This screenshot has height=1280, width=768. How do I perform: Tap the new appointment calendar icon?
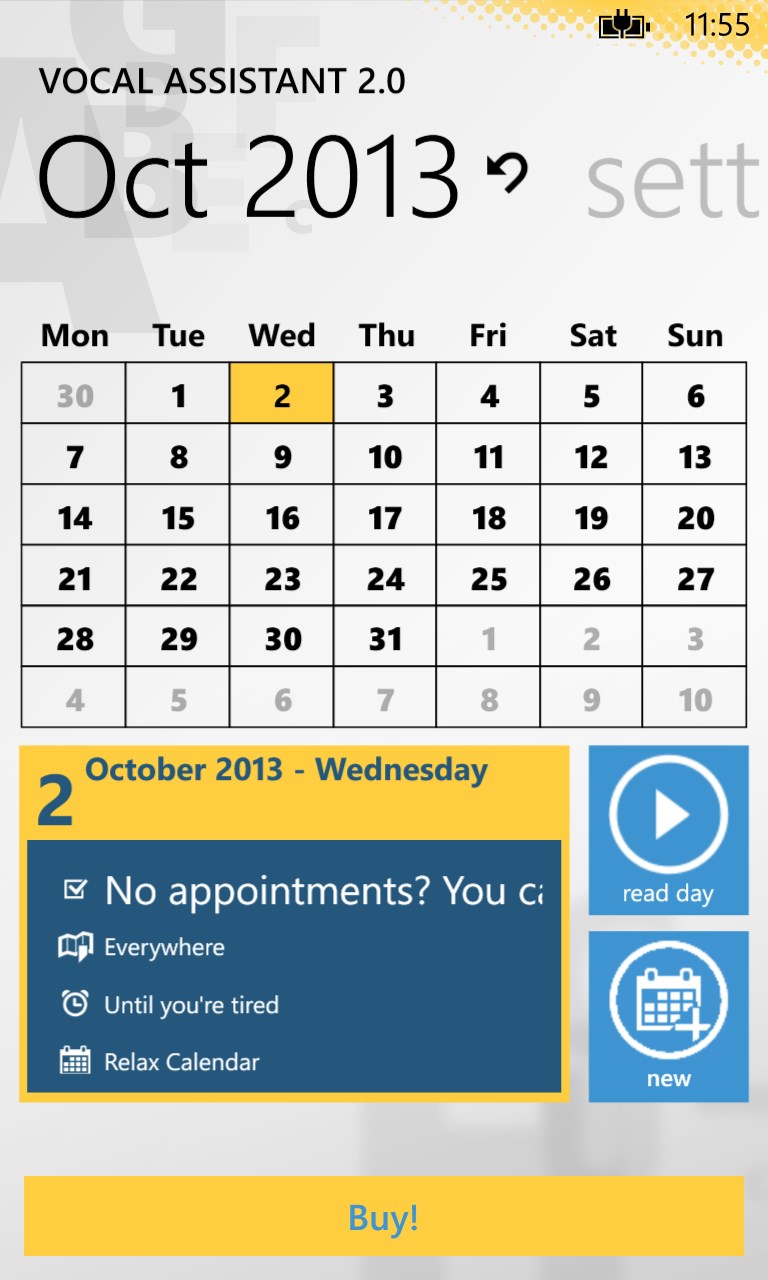click(x=668, y=1000)
